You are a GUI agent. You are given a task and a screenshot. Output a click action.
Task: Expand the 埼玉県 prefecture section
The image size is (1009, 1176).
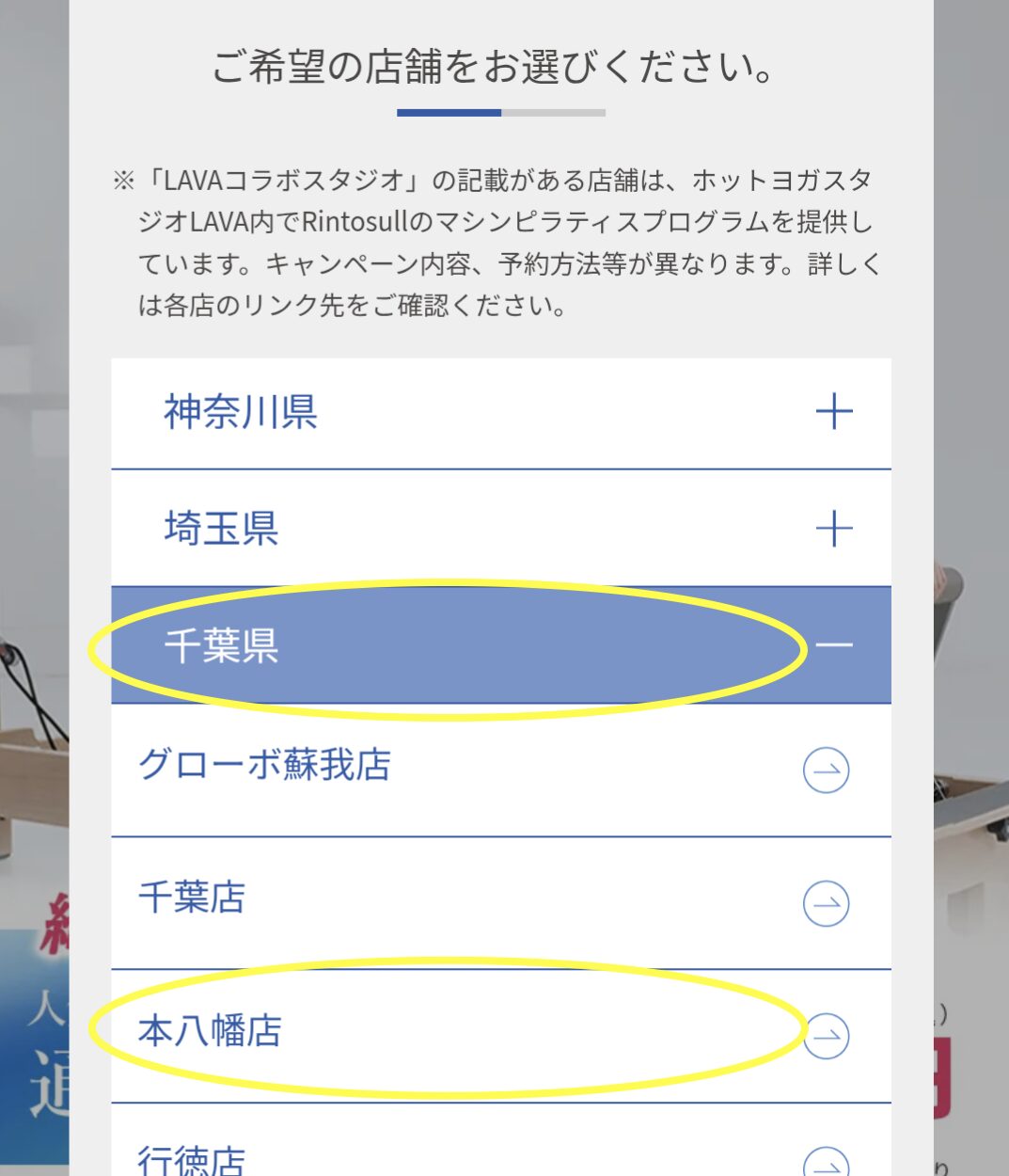[500, 529]
